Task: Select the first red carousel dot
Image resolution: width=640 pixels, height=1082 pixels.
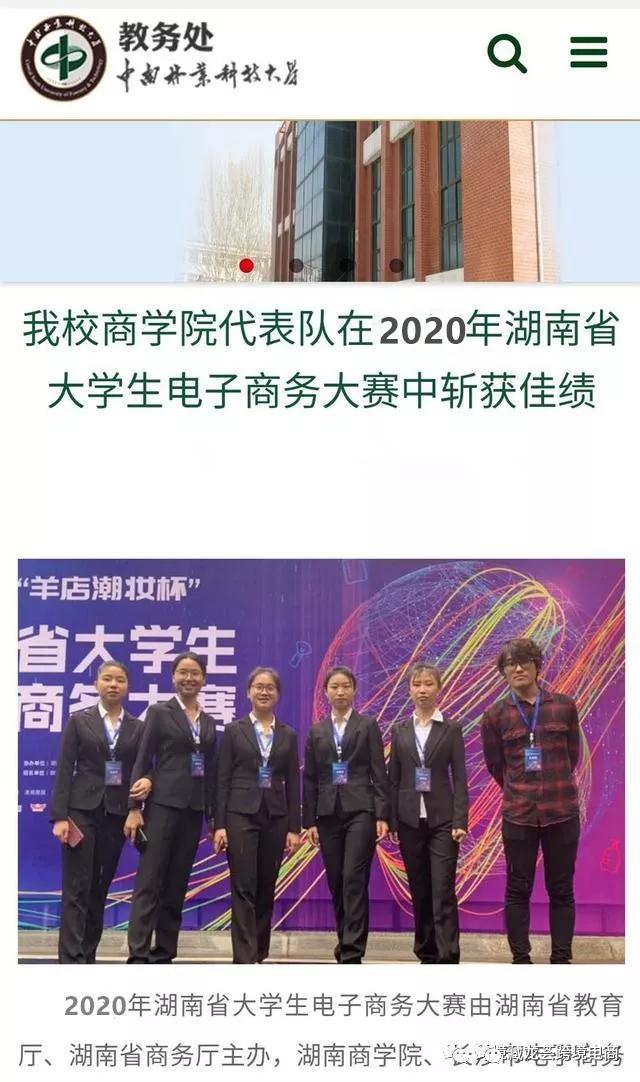Action: click(246, 266)
